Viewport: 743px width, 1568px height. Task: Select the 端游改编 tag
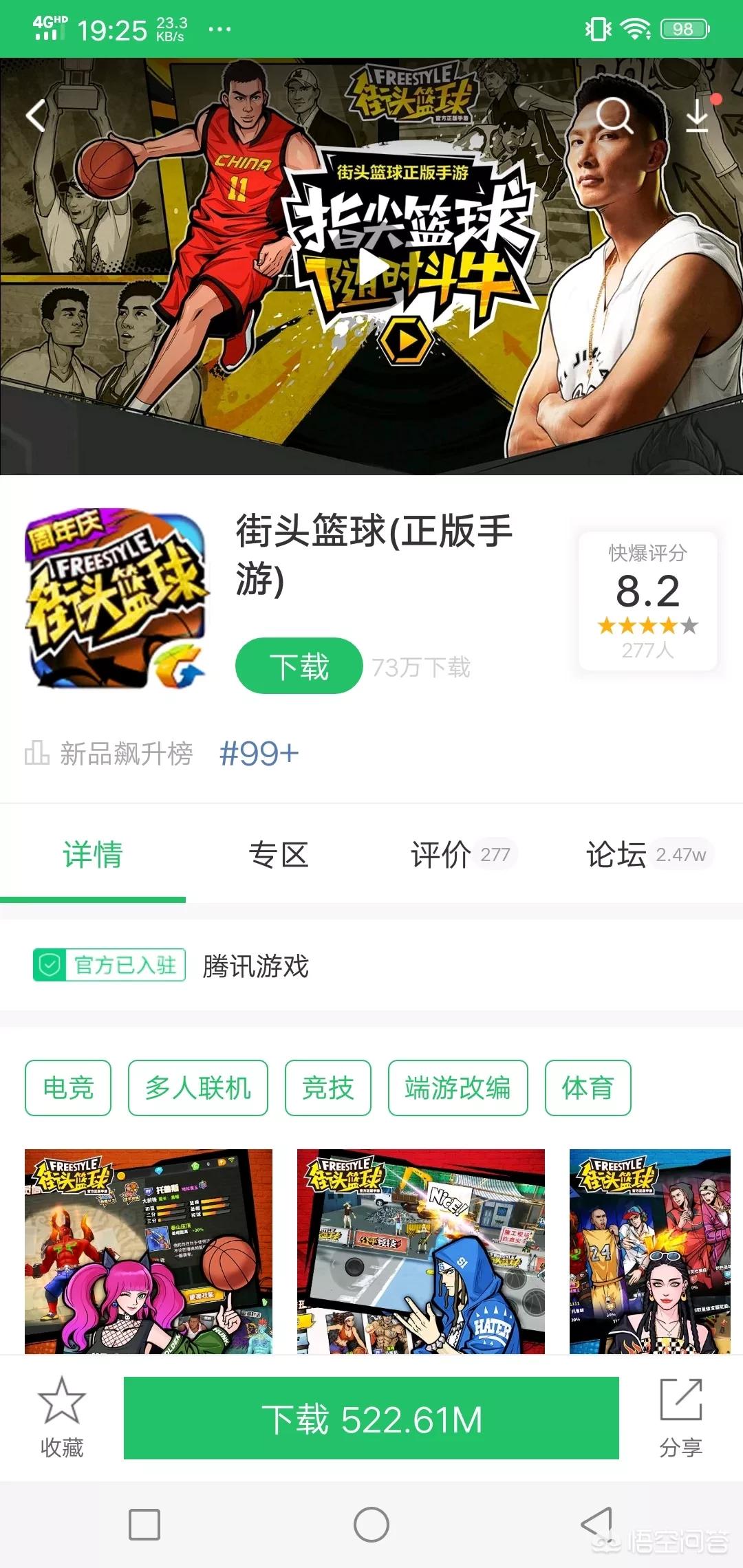(x=457, y=1088)
